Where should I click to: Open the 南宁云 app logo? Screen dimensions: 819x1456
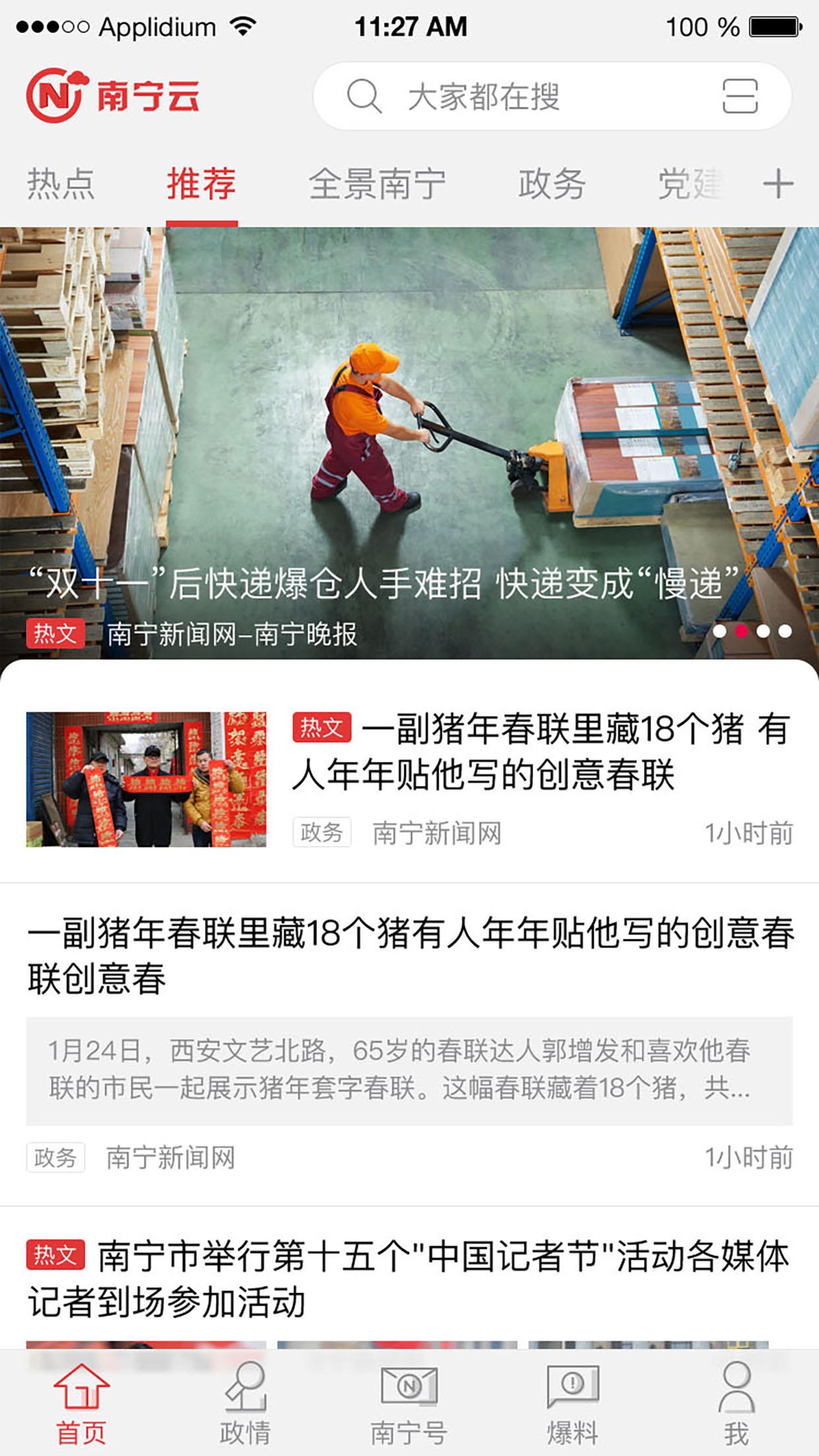coord(115,96)
